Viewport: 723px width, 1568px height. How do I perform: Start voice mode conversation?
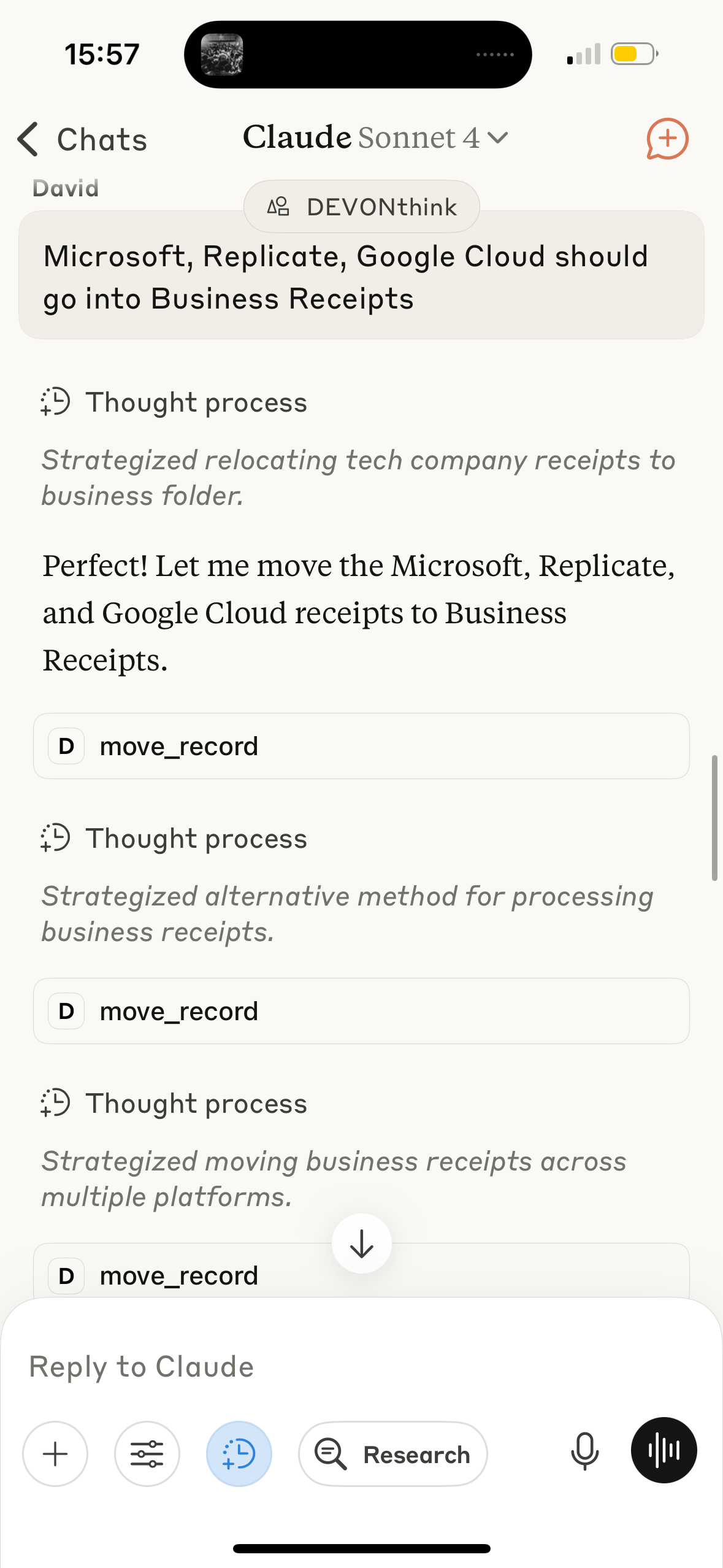[x=664, y=1450]
